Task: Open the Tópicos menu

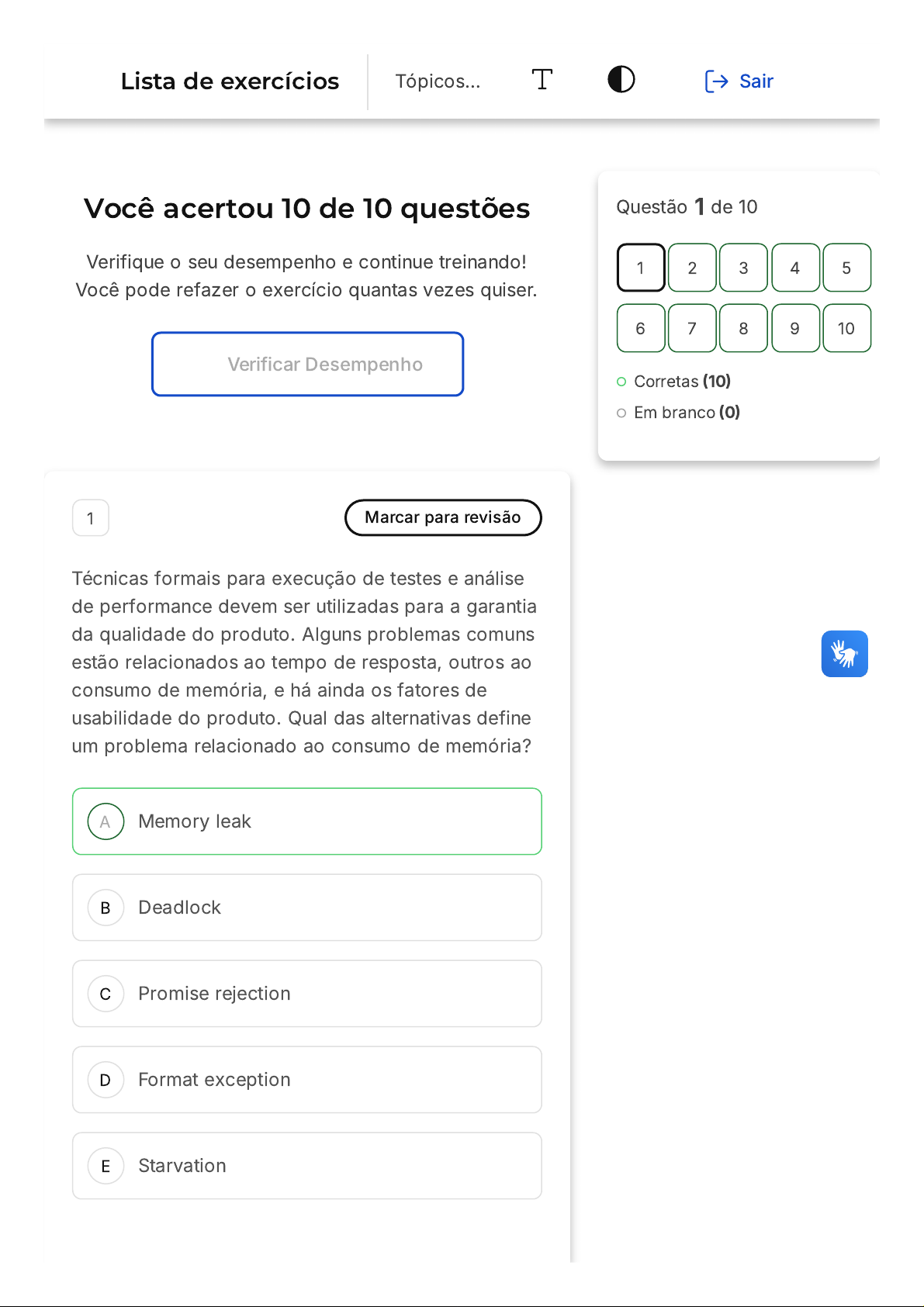Action: pyautogui.click(x=438, y=81)
